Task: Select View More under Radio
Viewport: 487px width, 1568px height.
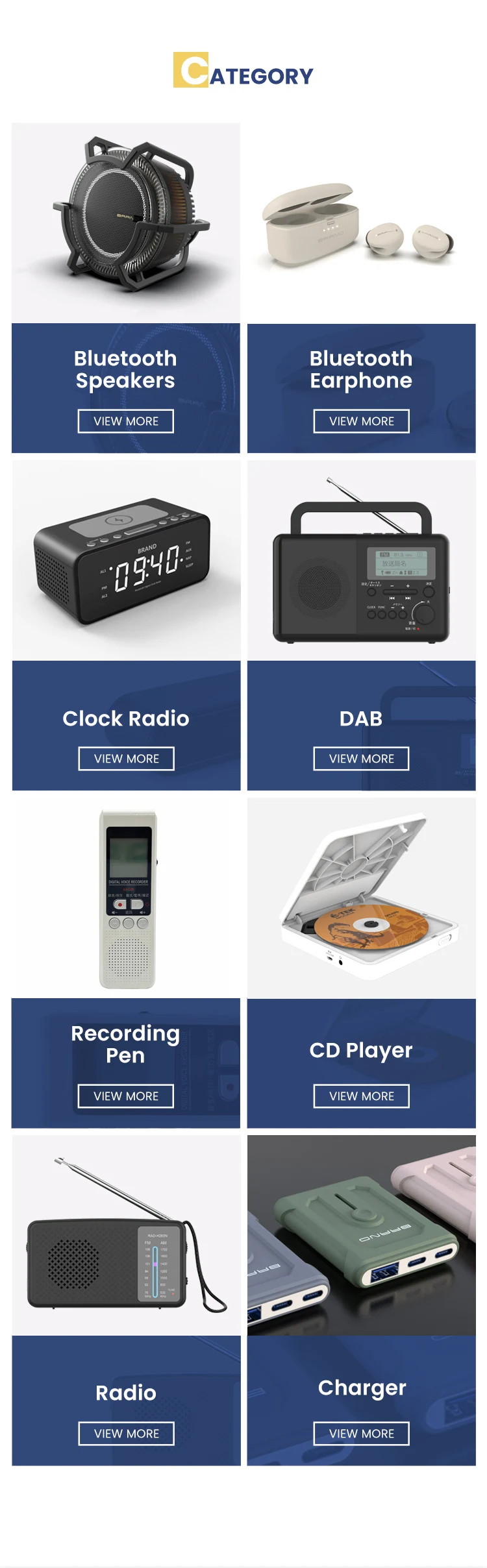Action: (127, 1434)
